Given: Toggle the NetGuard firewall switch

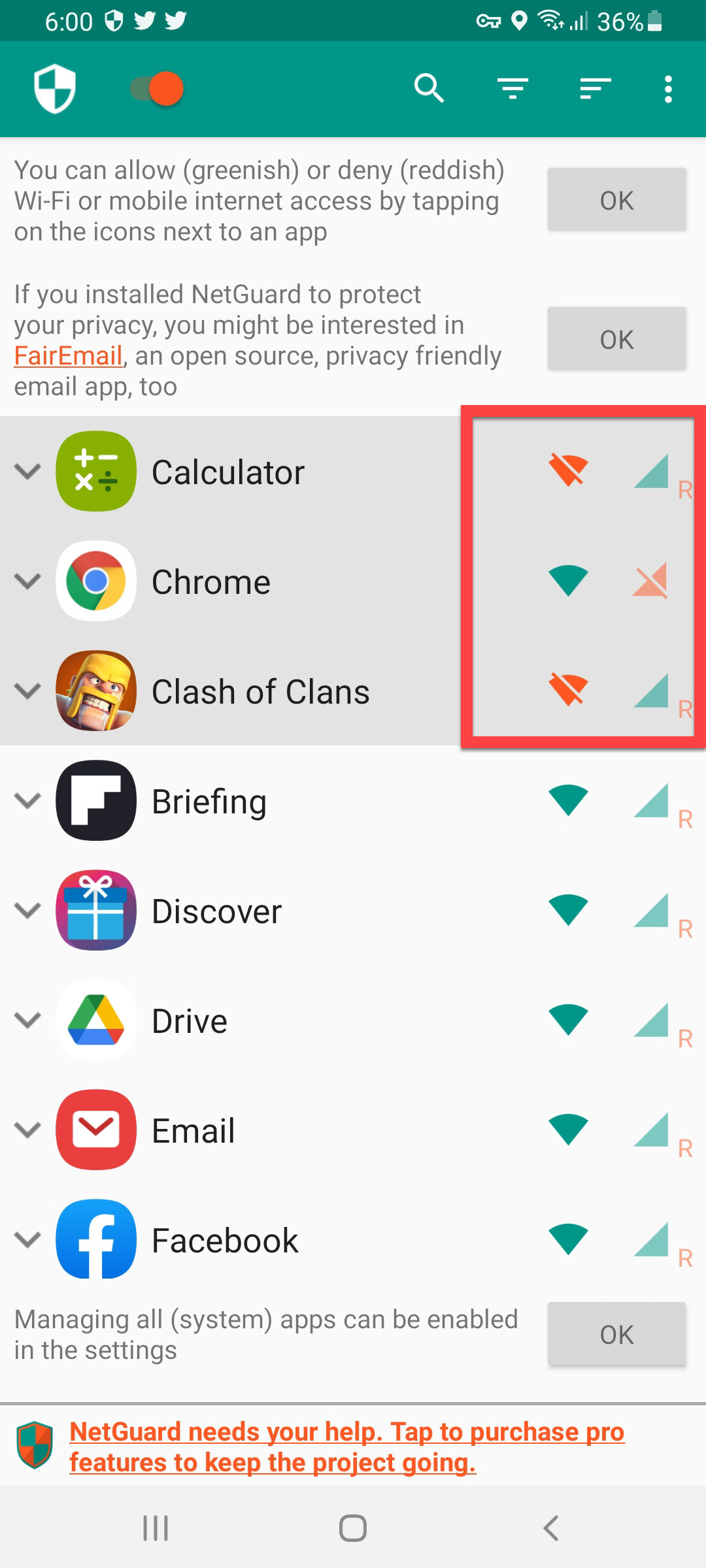Looking at the screenshot, I should 157,89.
